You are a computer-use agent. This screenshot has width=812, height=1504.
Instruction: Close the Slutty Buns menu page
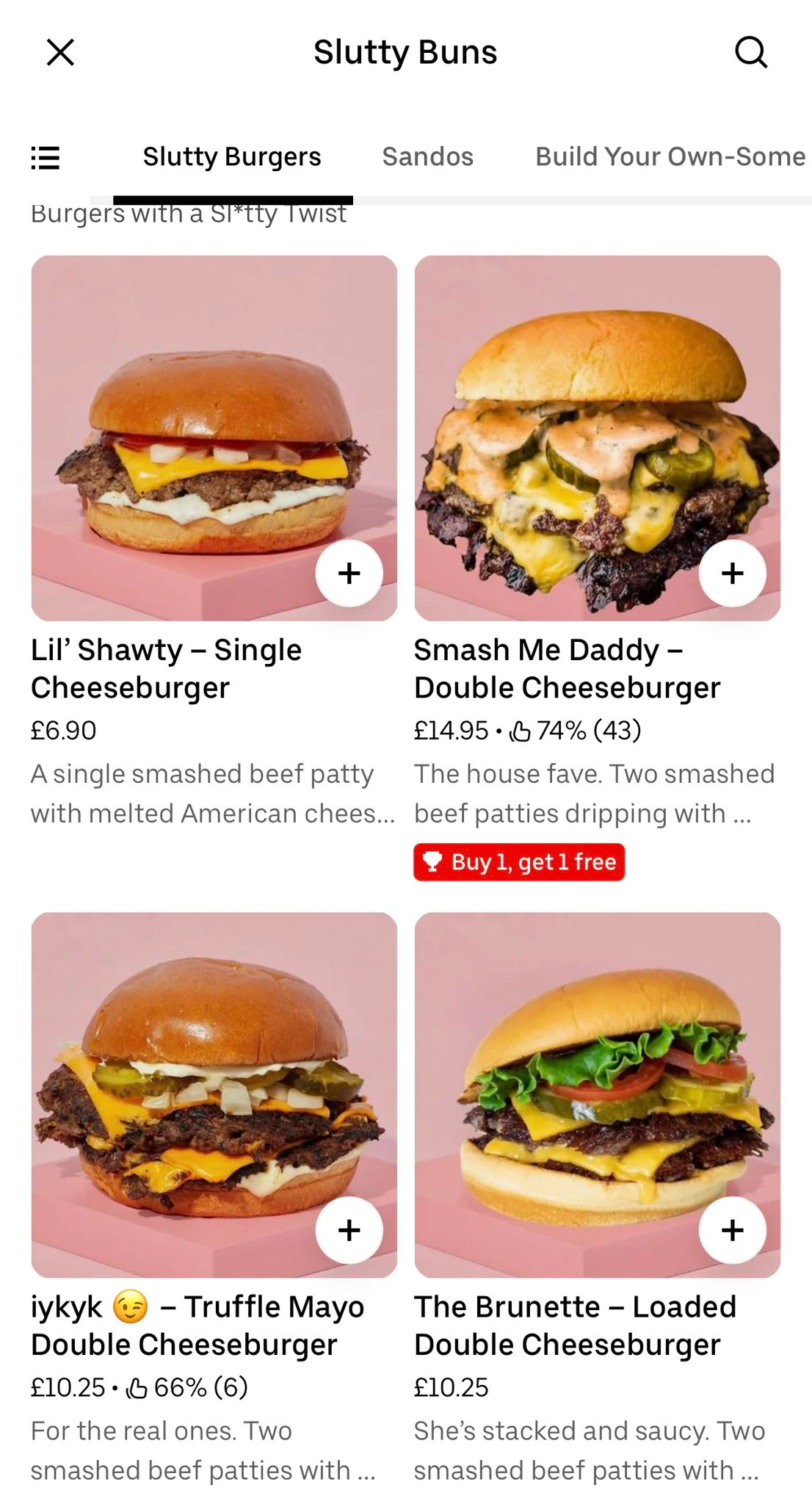[60, 53]
